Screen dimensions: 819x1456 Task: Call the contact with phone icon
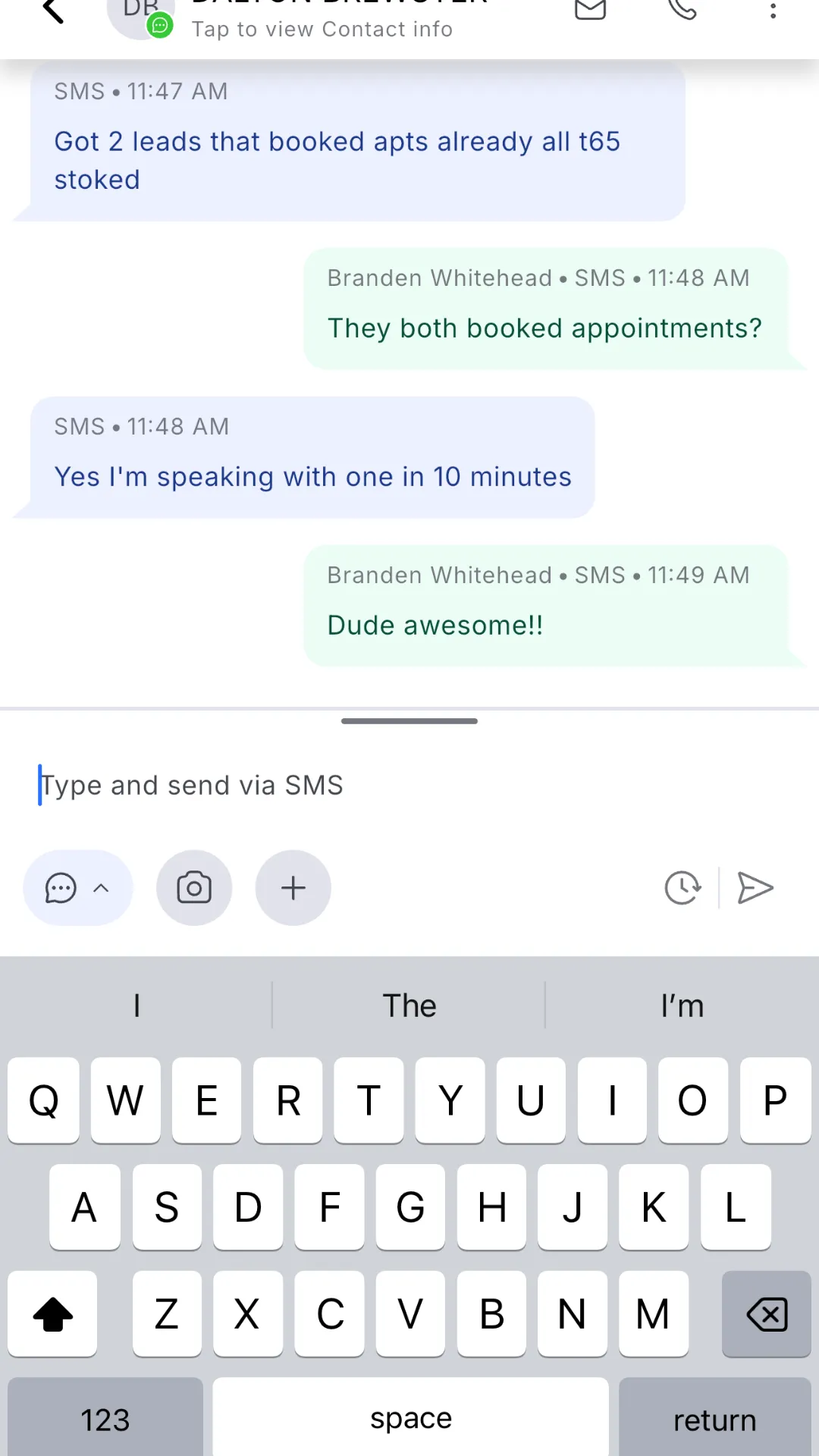click(x=682, y=9)
